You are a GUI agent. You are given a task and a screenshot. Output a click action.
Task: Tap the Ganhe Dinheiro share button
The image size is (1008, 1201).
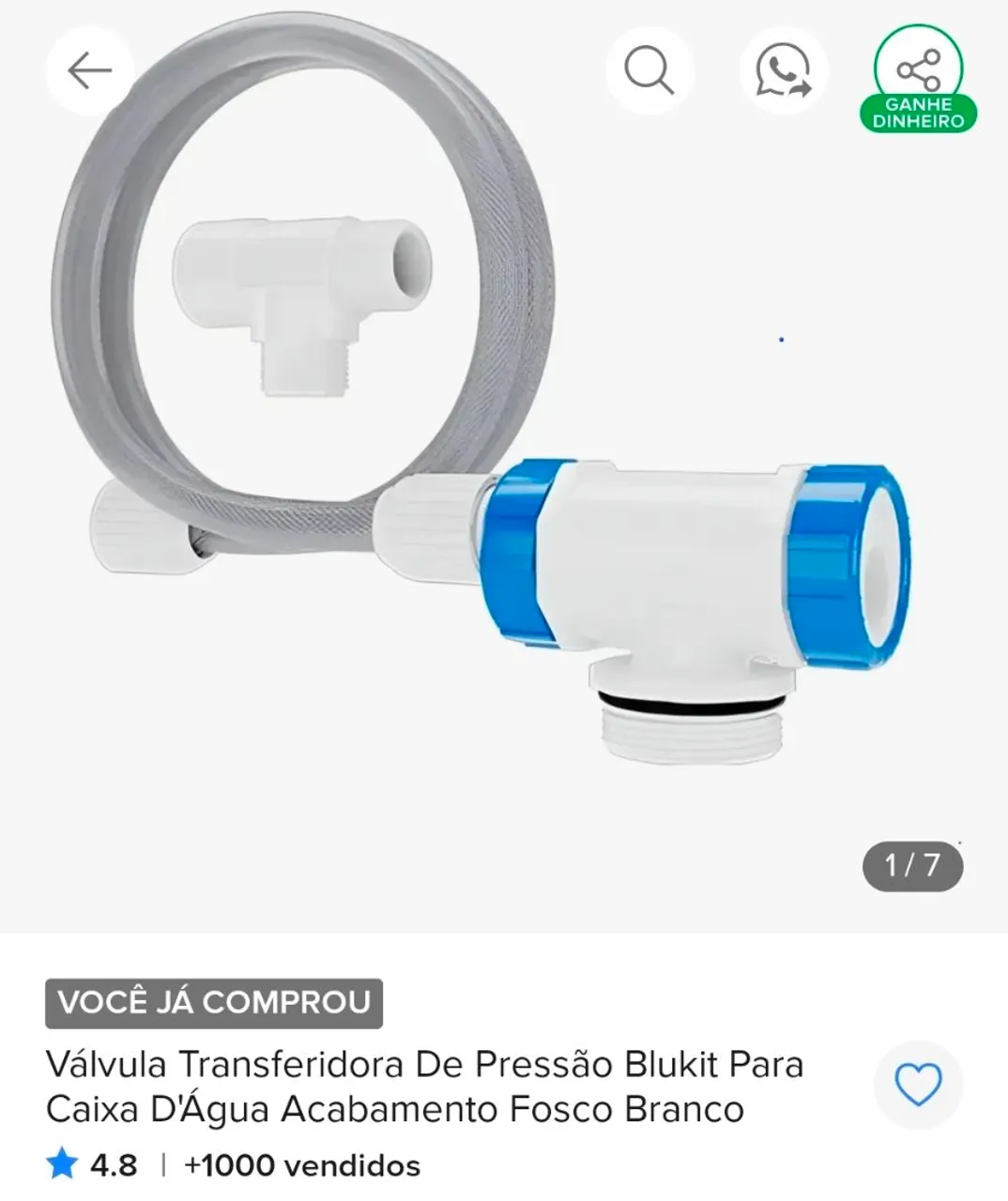[918, 77]
